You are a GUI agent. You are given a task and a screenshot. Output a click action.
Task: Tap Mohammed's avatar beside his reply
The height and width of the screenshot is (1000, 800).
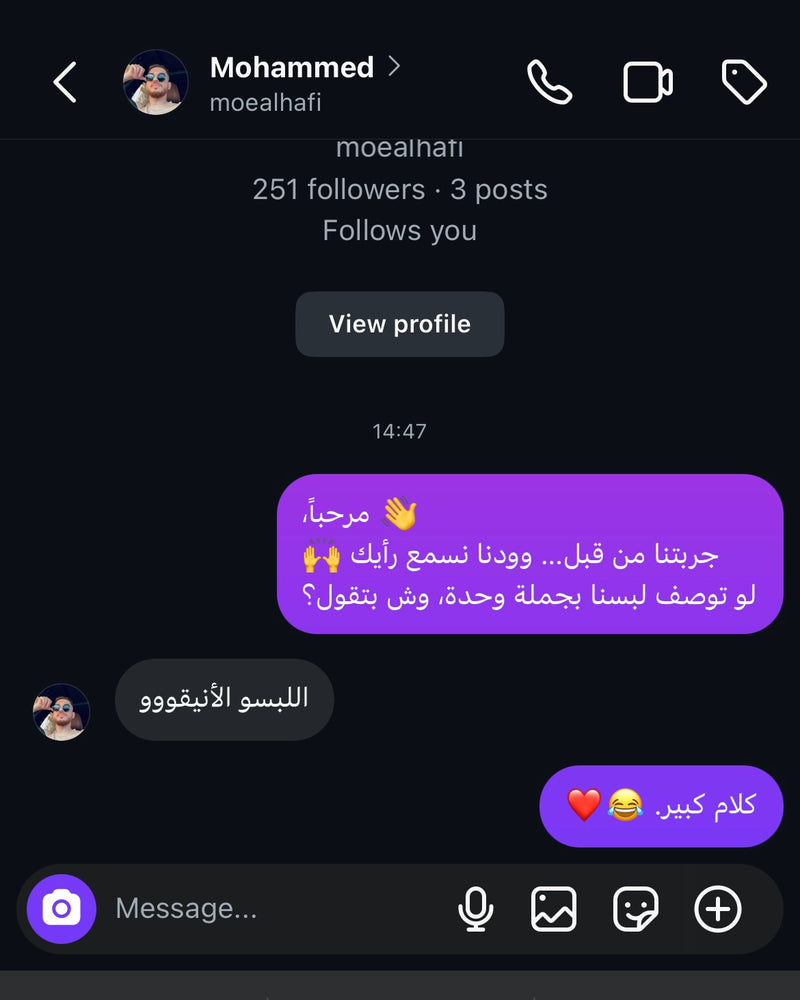(x=61, y=711)
